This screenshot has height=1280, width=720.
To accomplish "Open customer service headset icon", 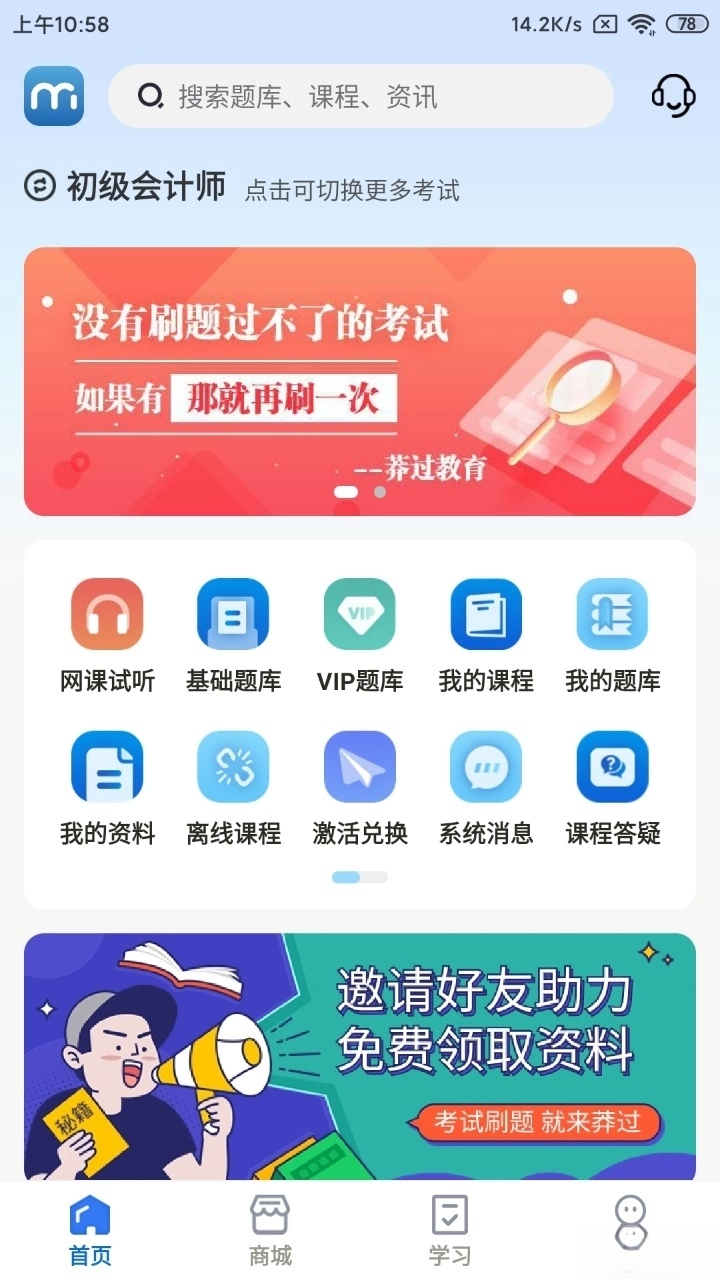I will 670,95.
